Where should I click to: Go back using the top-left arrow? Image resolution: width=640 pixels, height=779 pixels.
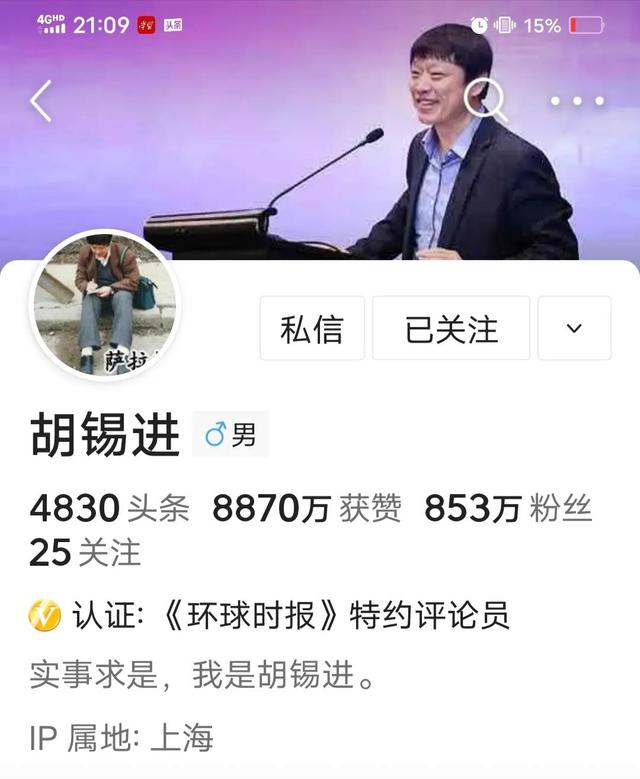(x=41, y=101)
